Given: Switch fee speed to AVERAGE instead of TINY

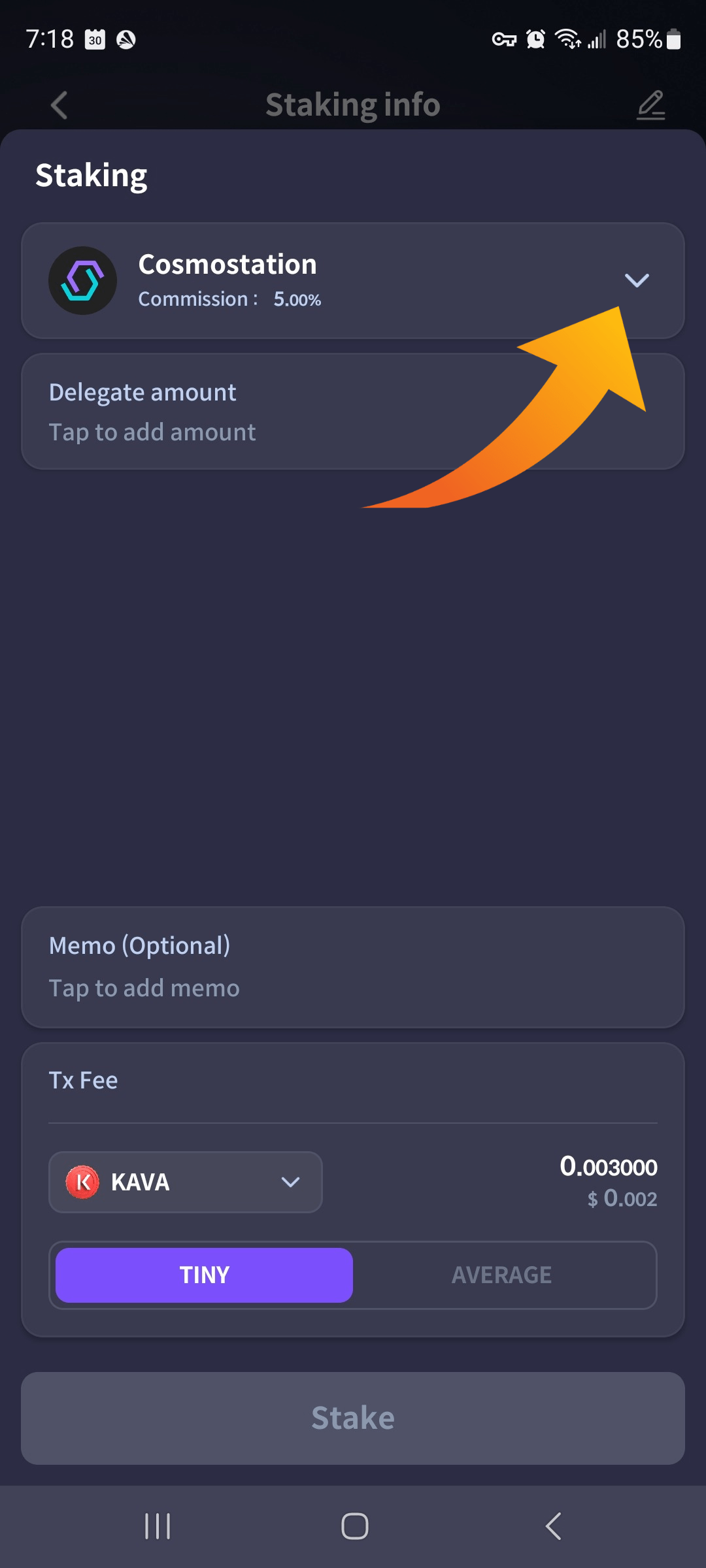Looking at the screenshot, I should point(501,1274).
